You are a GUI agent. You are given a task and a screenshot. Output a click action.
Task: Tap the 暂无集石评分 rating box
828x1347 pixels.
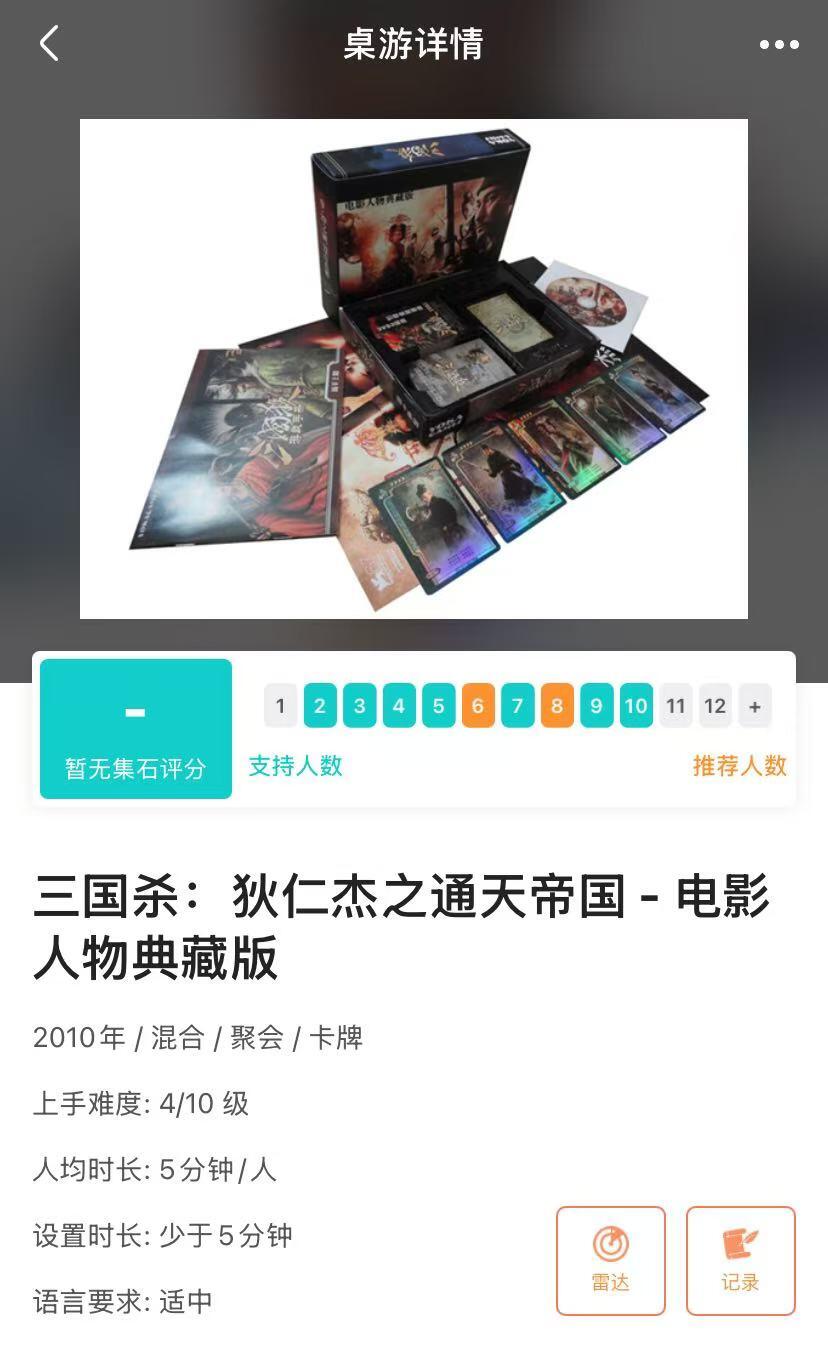click(136, 729)
